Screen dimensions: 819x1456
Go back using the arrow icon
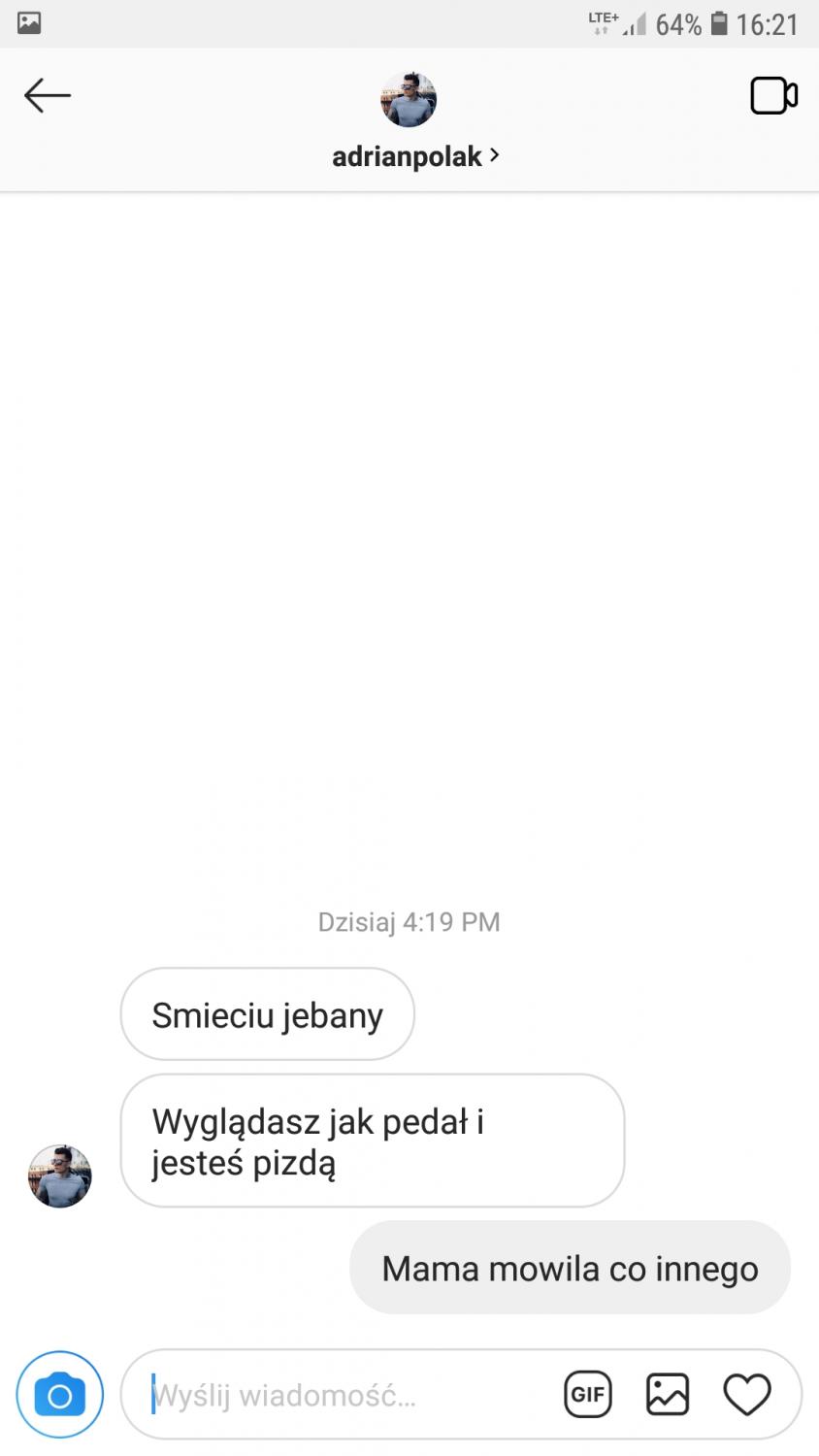[x=48, y=95]
